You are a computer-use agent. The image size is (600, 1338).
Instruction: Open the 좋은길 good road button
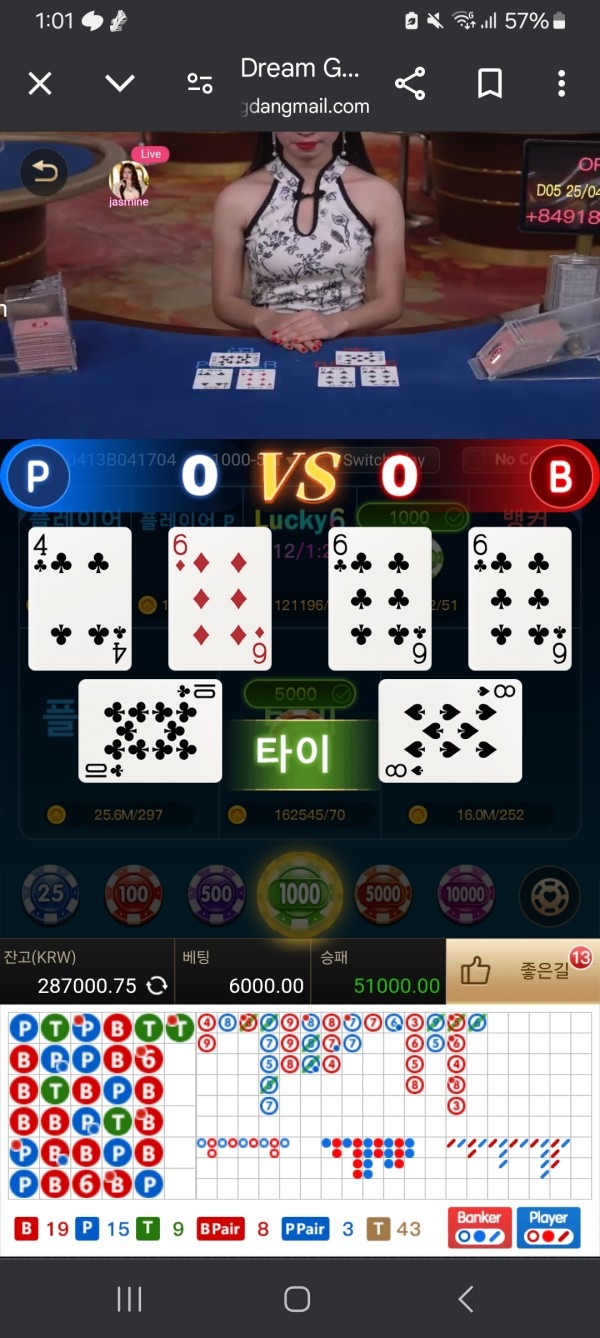(x=522, y=971)
